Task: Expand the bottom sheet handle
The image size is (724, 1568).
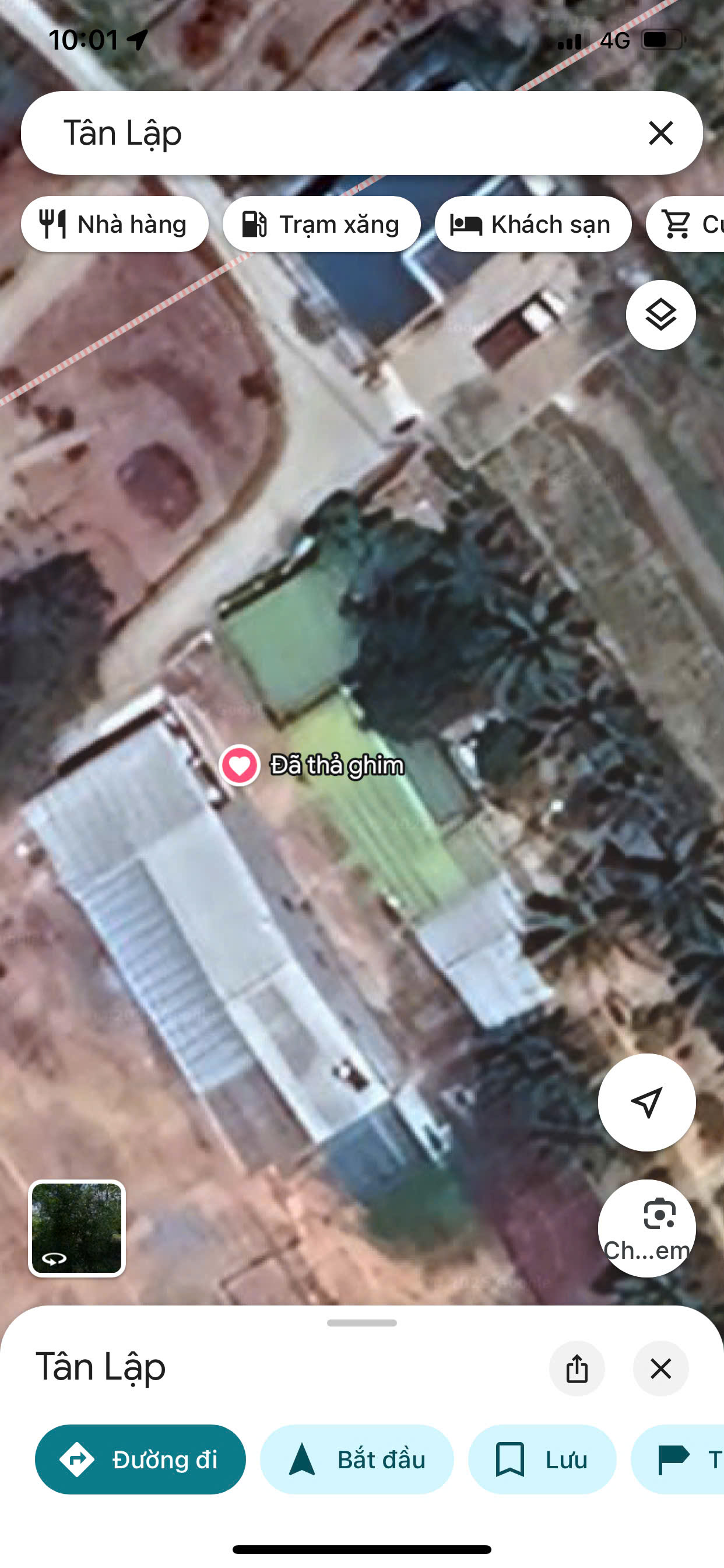Action: point(362,1322)
